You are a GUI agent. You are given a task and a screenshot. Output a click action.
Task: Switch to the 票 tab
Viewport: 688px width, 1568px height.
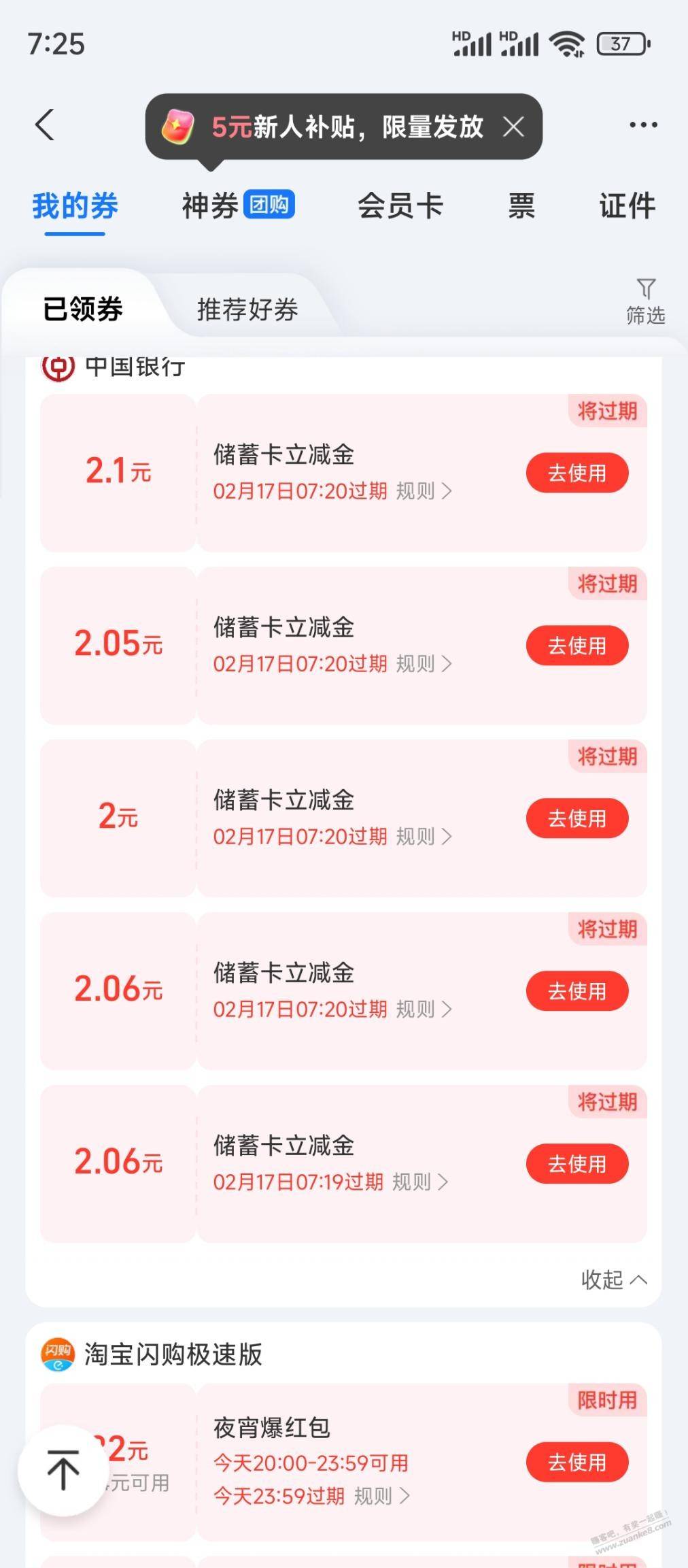tap(521, 205)
